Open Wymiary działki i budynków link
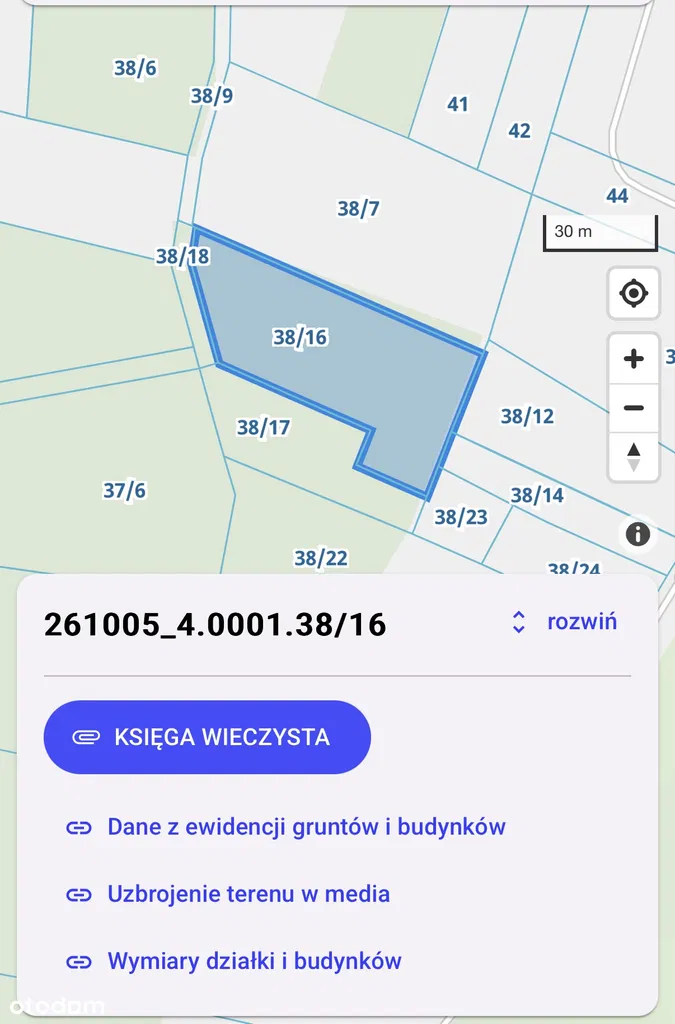The image size is (675, 1024). pos(254,962)
